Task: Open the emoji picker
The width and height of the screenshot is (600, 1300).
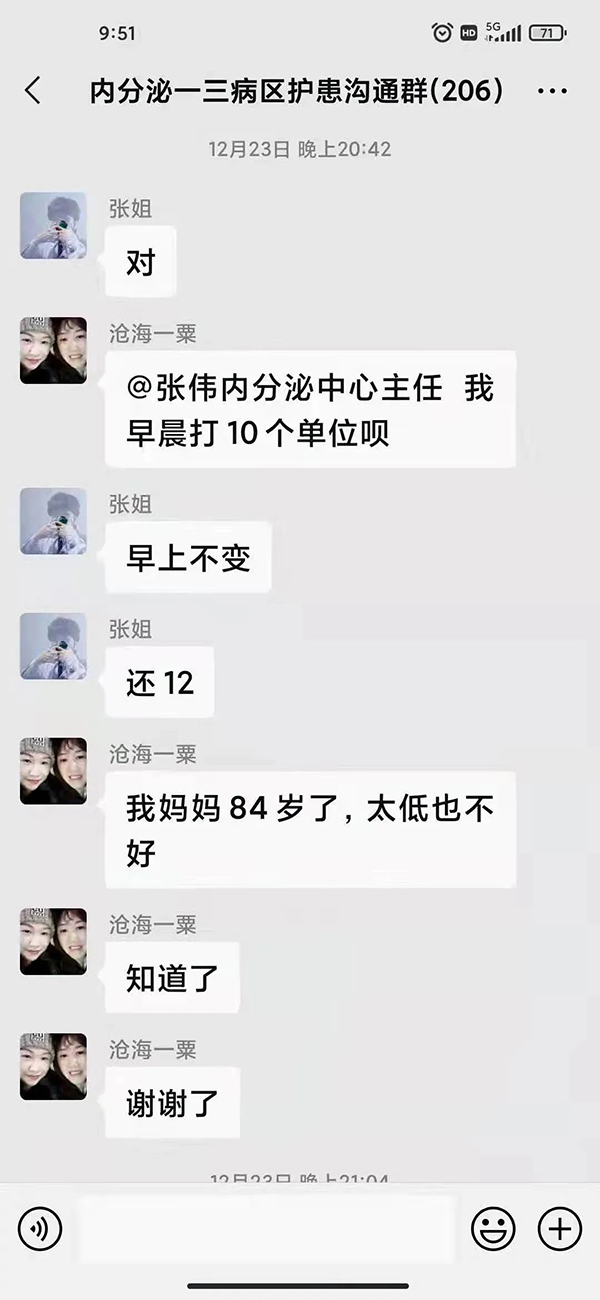Action: 493,1229
